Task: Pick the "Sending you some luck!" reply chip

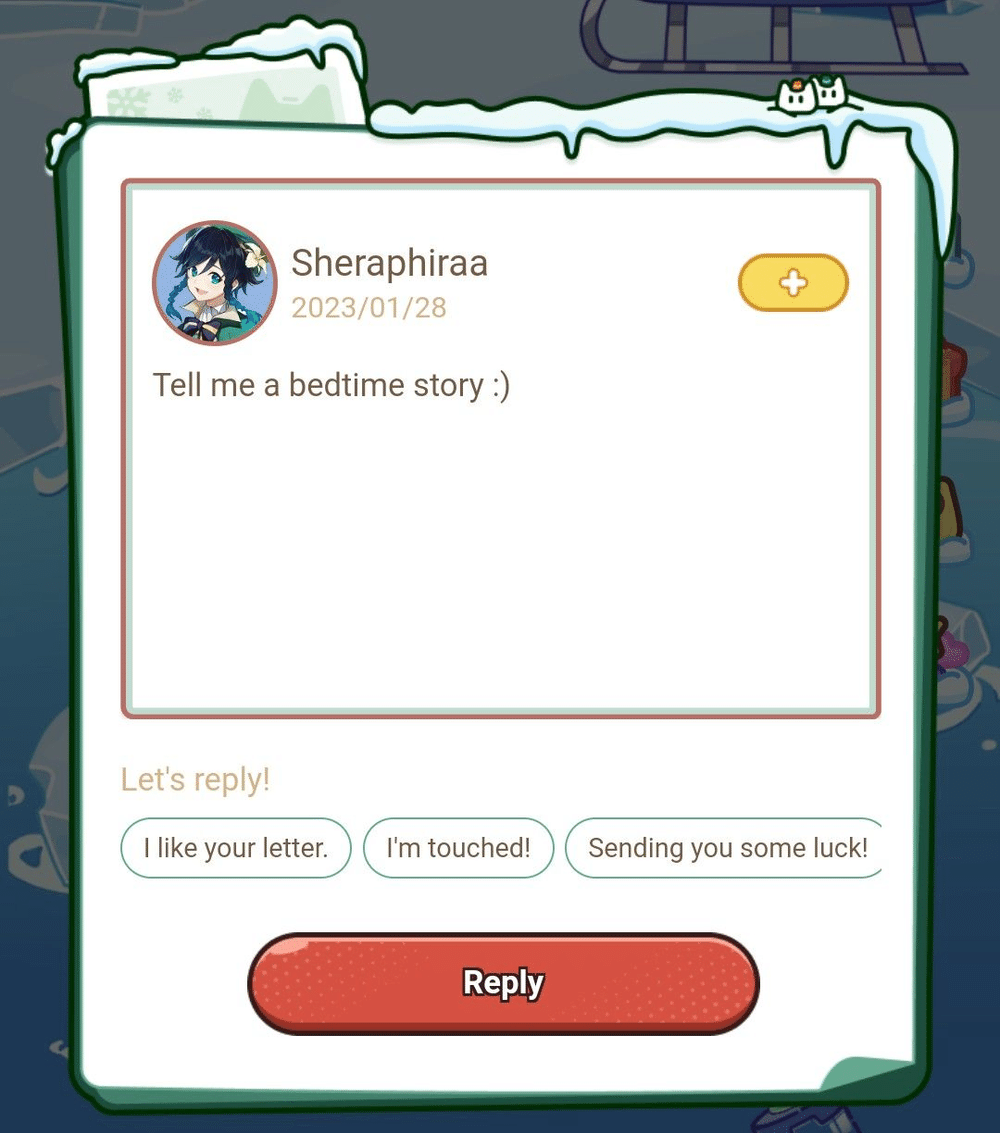Action: pos(726,848)
